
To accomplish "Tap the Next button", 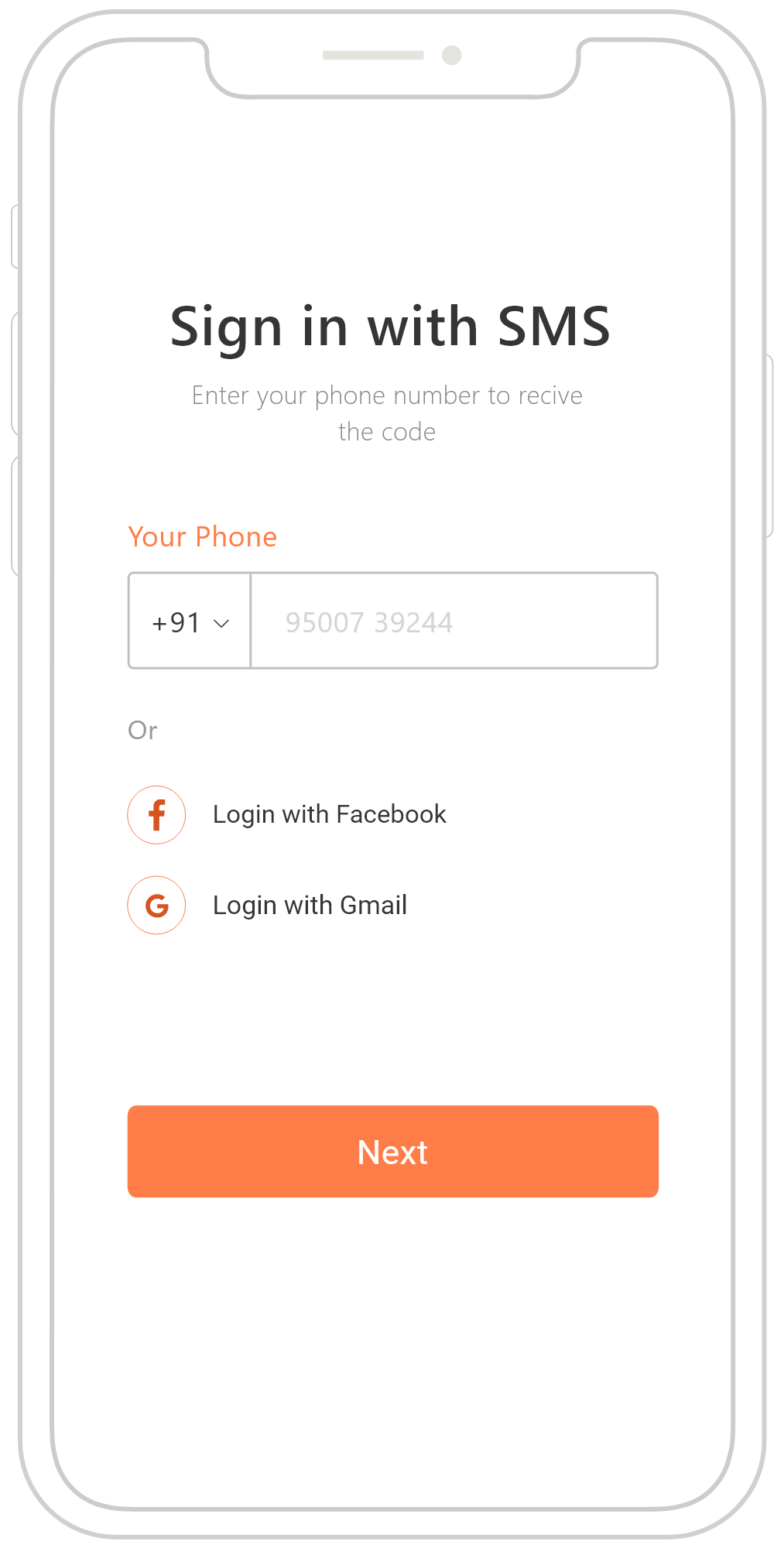I will point(393,1152).
